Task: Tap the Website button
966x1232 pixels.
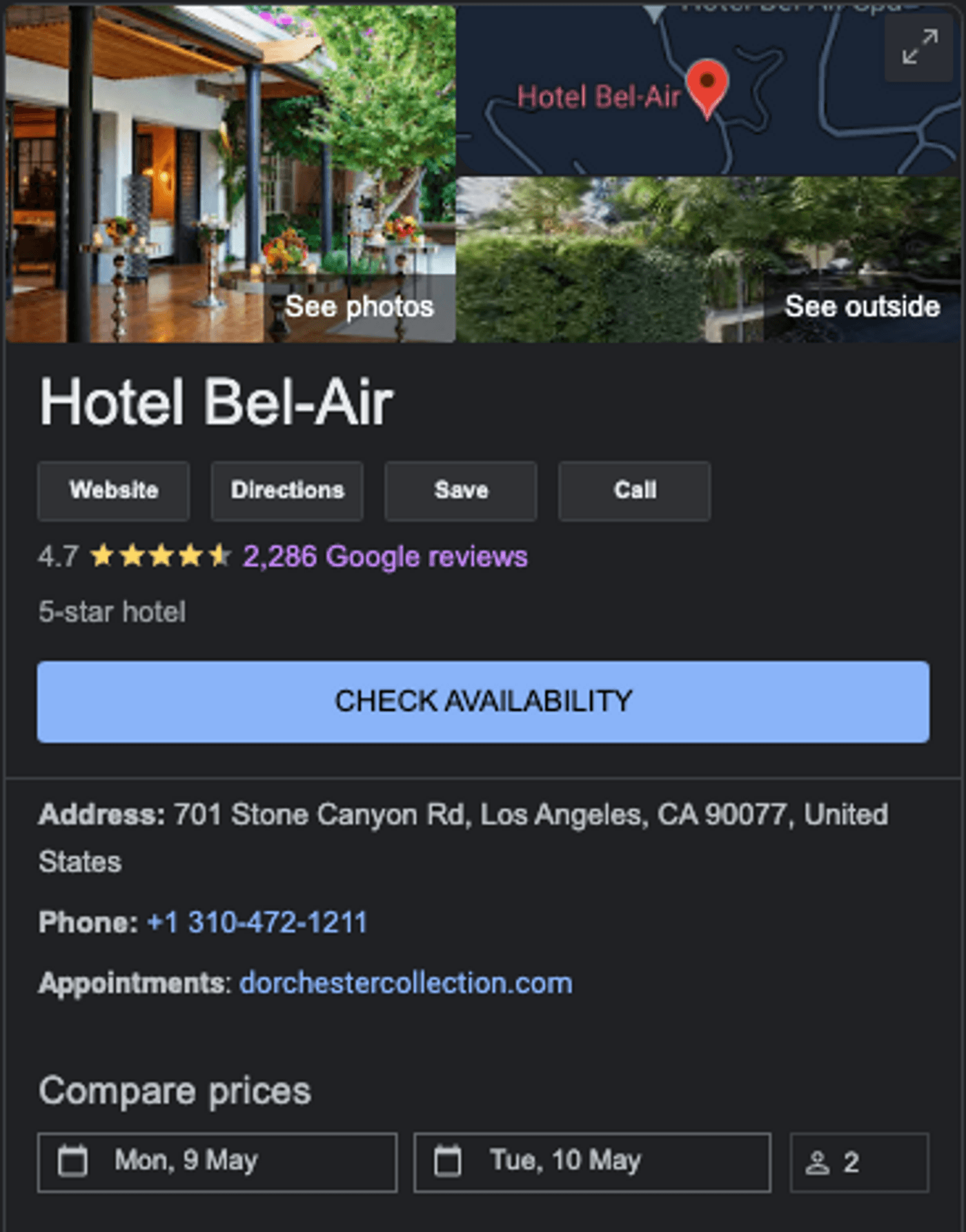Action: coord(114,491)
